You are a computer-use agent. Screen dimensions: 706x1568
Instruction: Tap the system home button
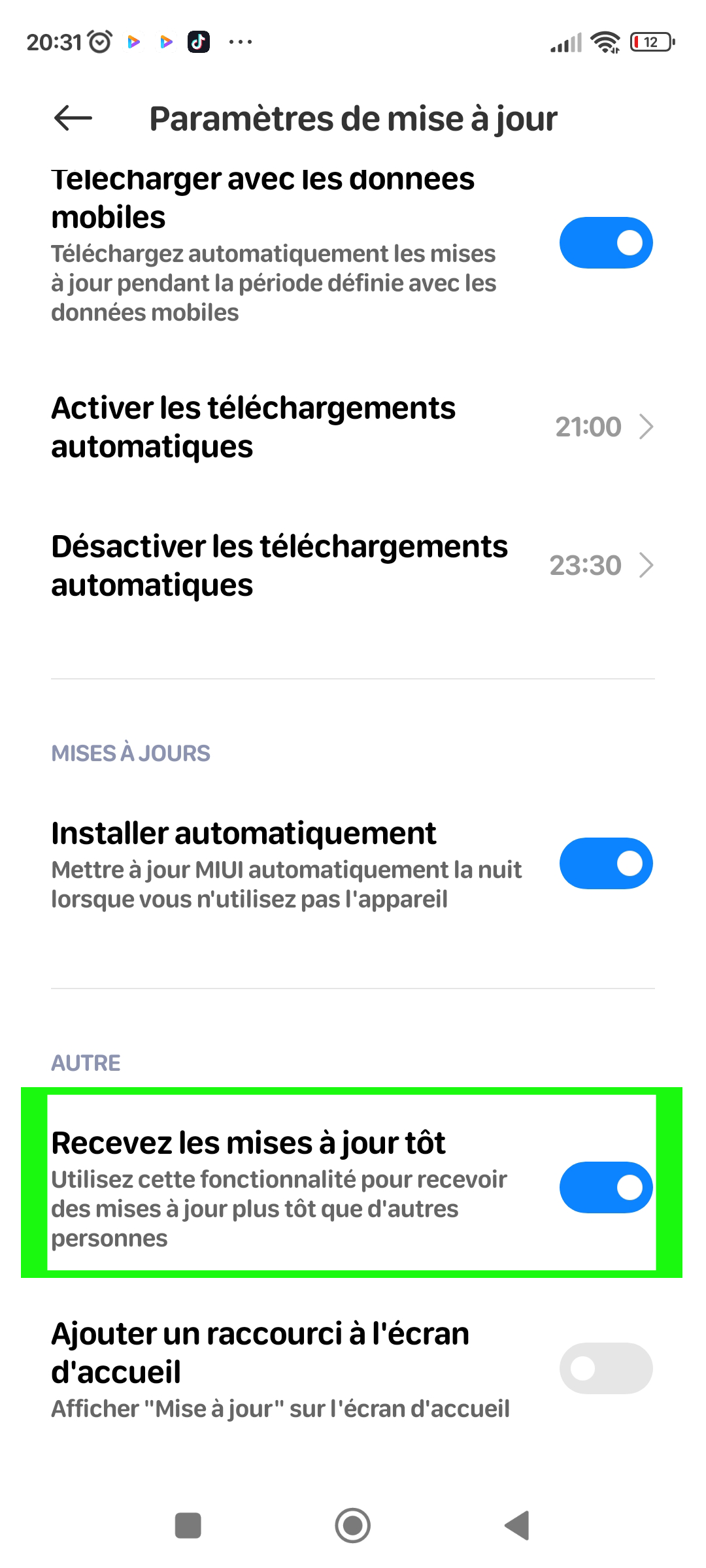[353, 1526]
